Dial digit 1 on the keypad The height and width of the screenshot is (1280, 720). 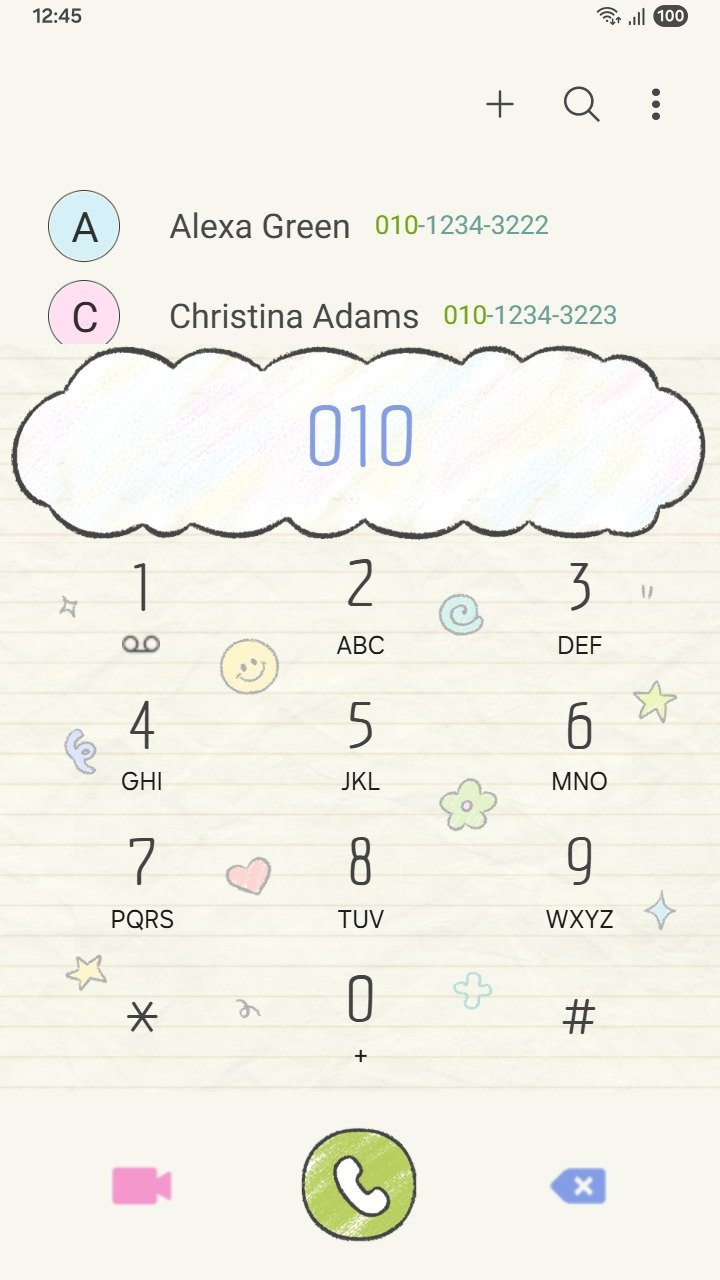[142, 605]
